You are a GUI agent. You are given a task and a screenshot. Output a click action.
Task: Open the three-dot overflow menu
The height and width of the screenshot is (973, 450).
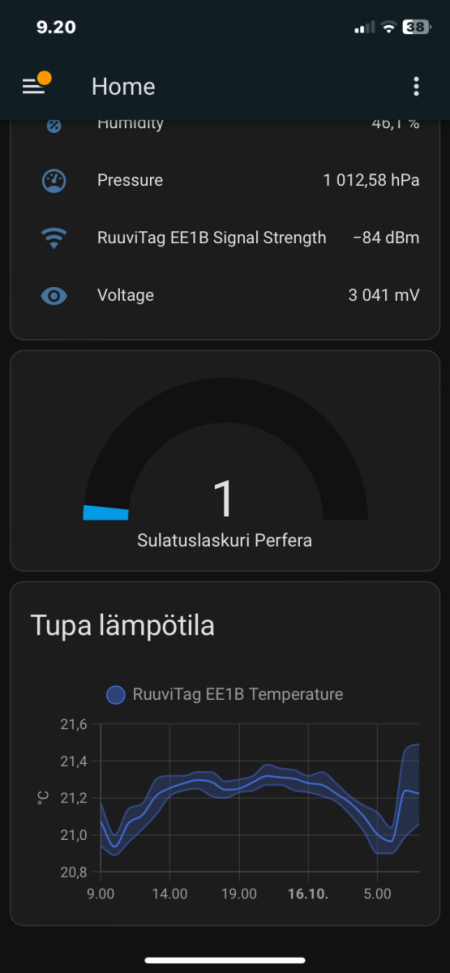(416, 86)
